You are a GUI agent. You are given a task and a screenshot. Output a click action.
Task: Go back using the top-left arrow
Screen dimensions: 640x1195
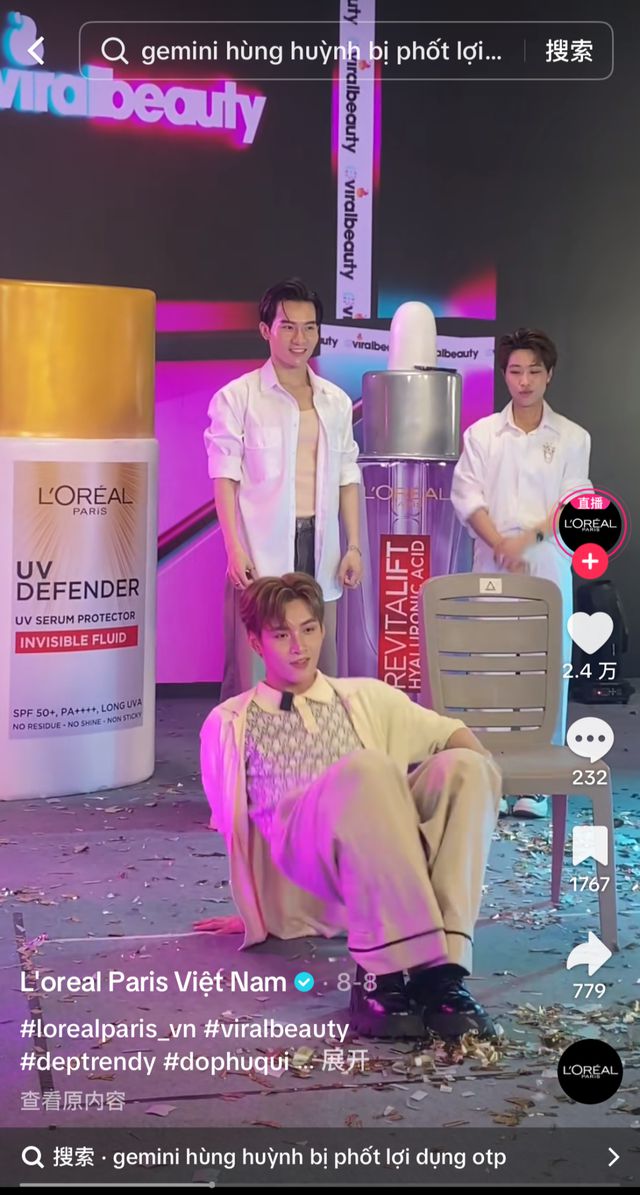[x=36, y=50]
